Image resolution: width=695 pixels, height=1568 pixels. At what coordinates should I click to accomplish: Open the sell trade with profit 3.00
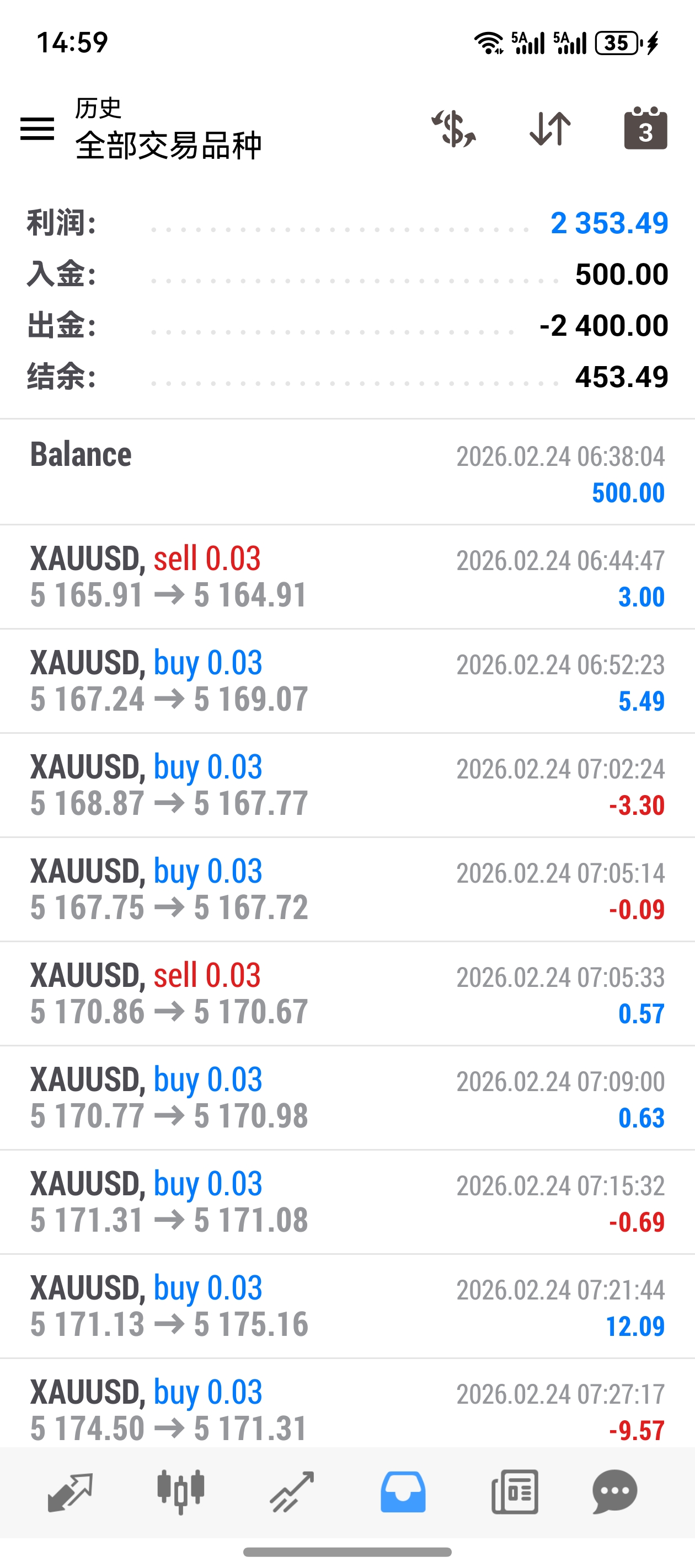coord(347,577)
